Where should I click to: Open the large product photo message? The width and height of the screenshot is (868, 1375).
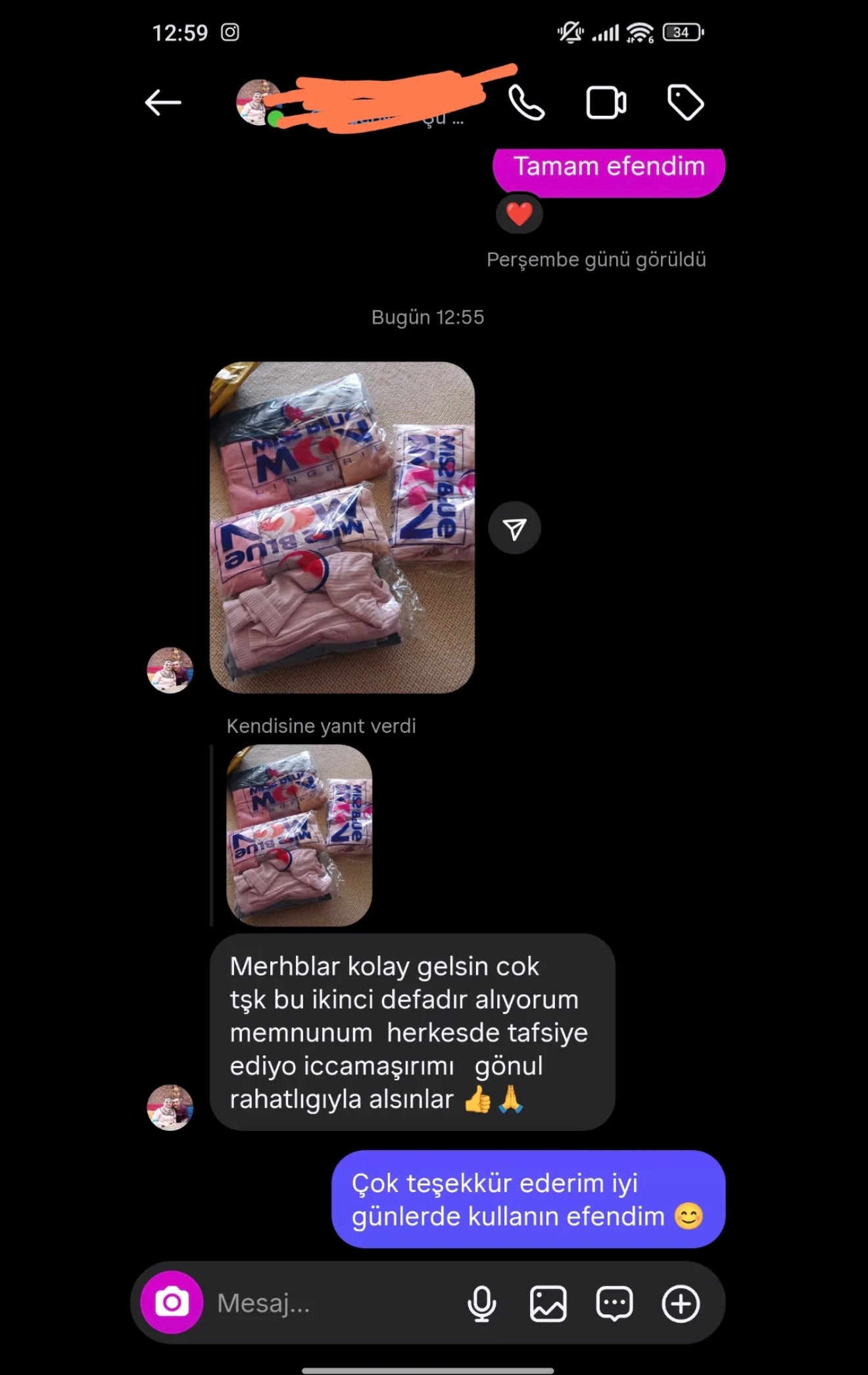[x=342, y=527]
